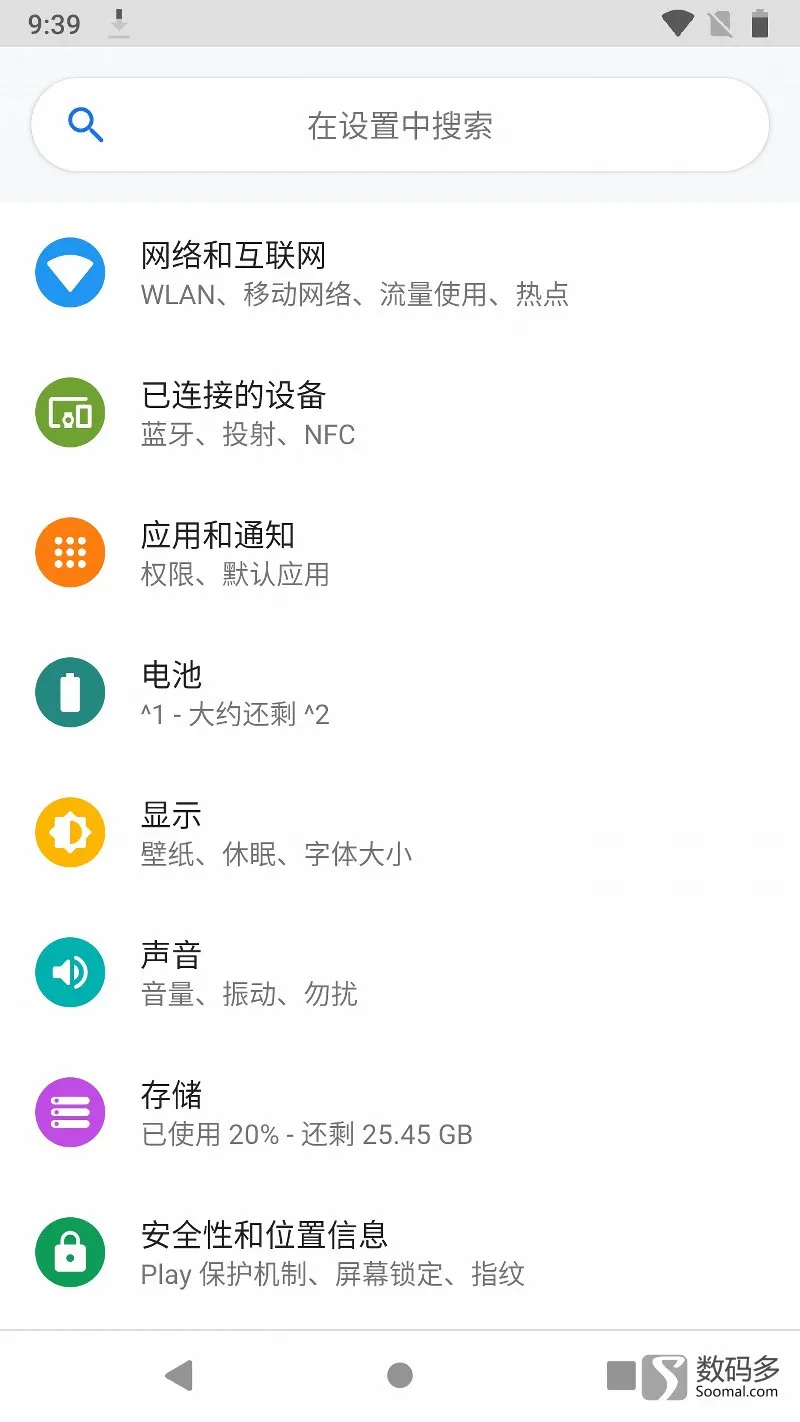Open 网络和互联网 settings
The image size is (800, 1422).
(400, 273)
